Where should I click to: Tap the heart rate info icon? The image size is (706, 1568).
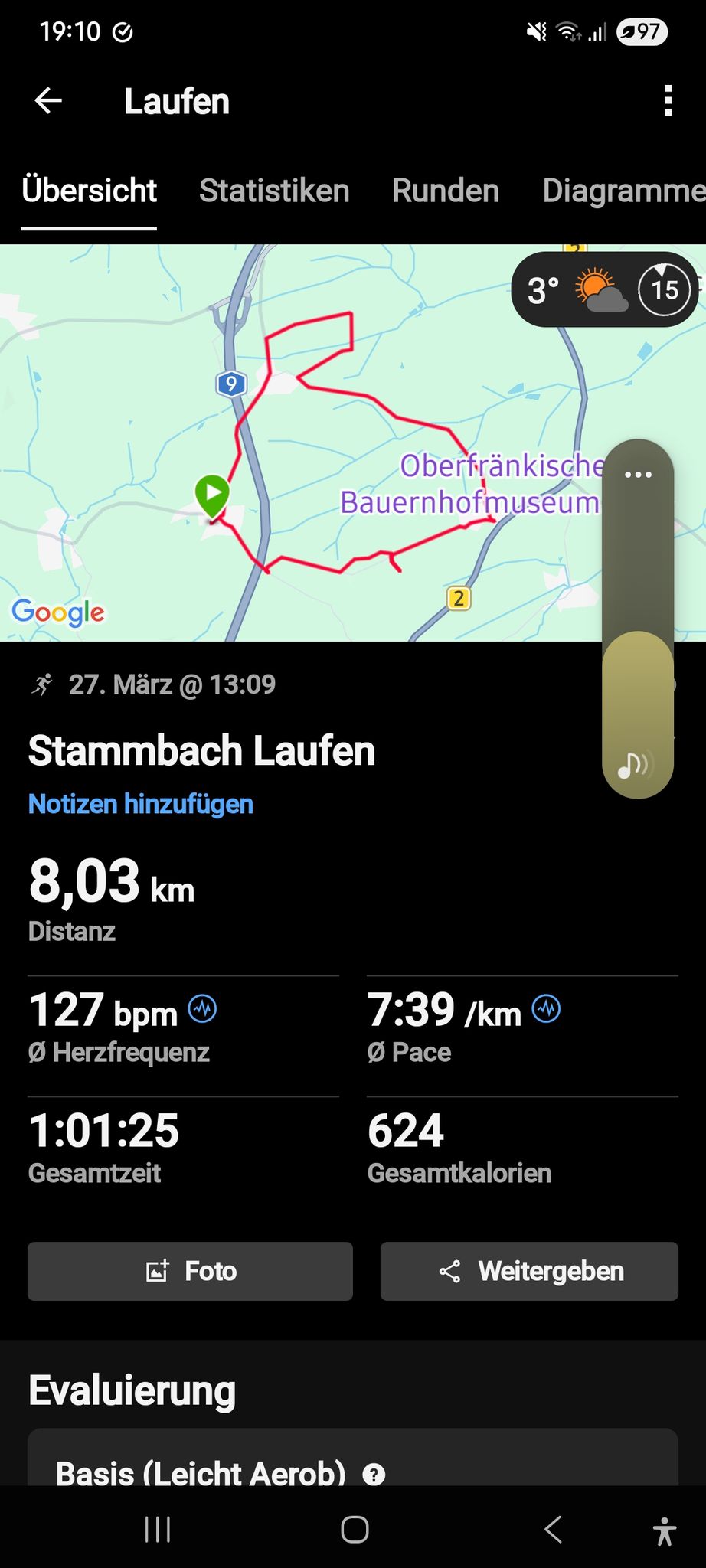(x=203, y=1009)
